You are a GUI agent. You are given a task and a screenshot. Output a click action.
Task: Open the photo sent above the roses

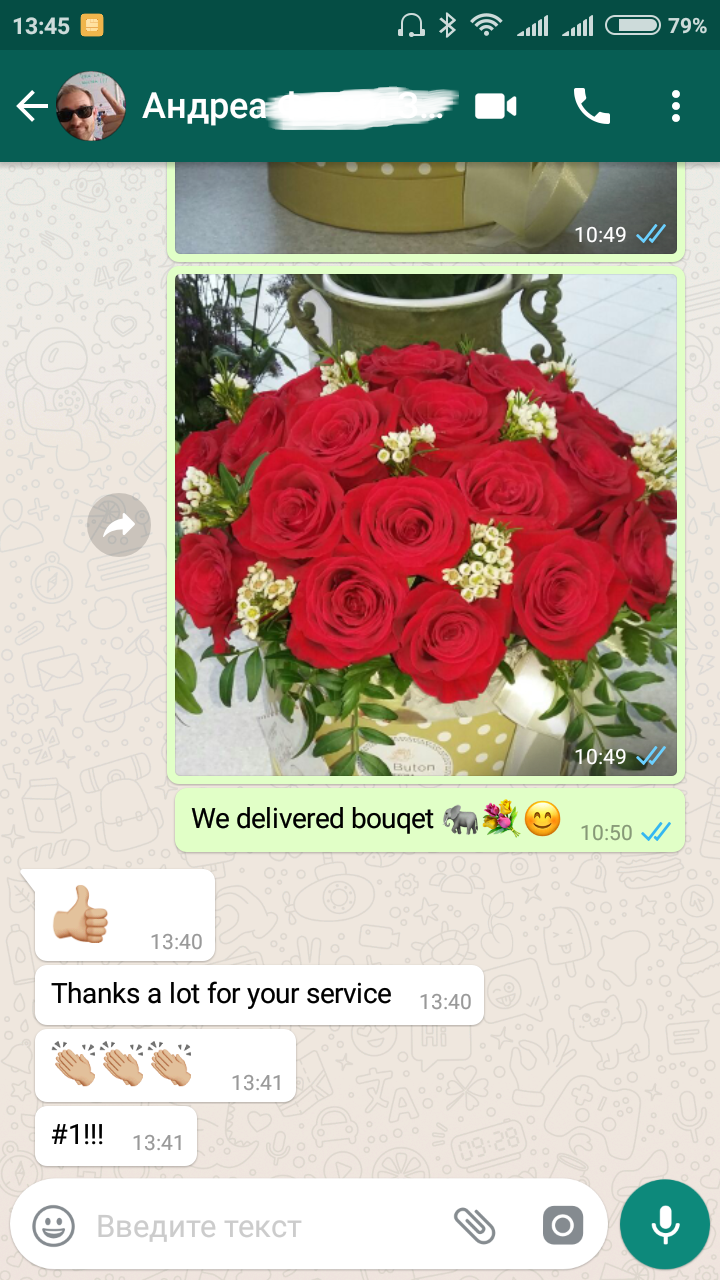(x=426, y=205)
